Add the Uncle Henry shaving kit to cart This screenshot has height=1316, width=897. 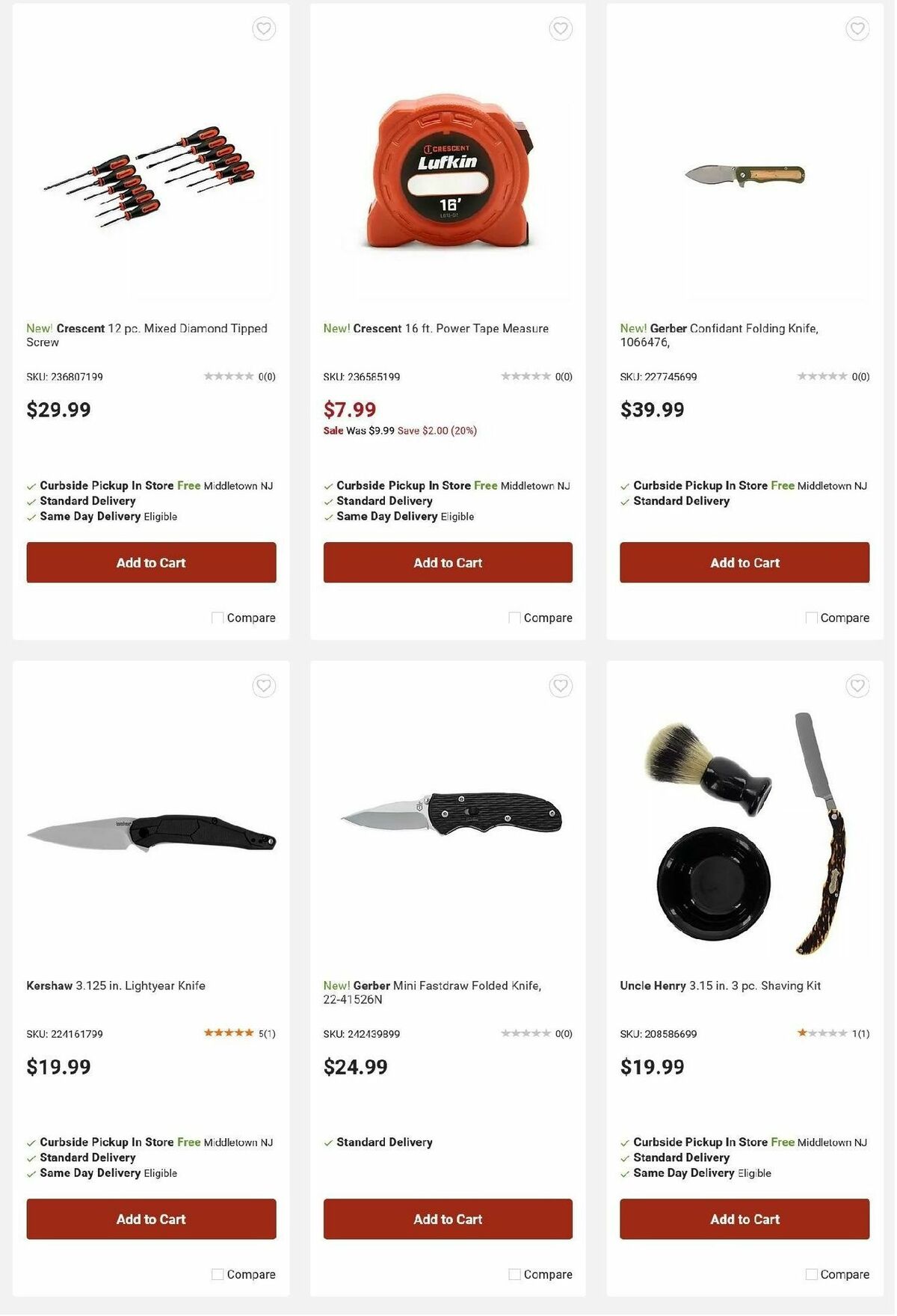coord(744,1219)
